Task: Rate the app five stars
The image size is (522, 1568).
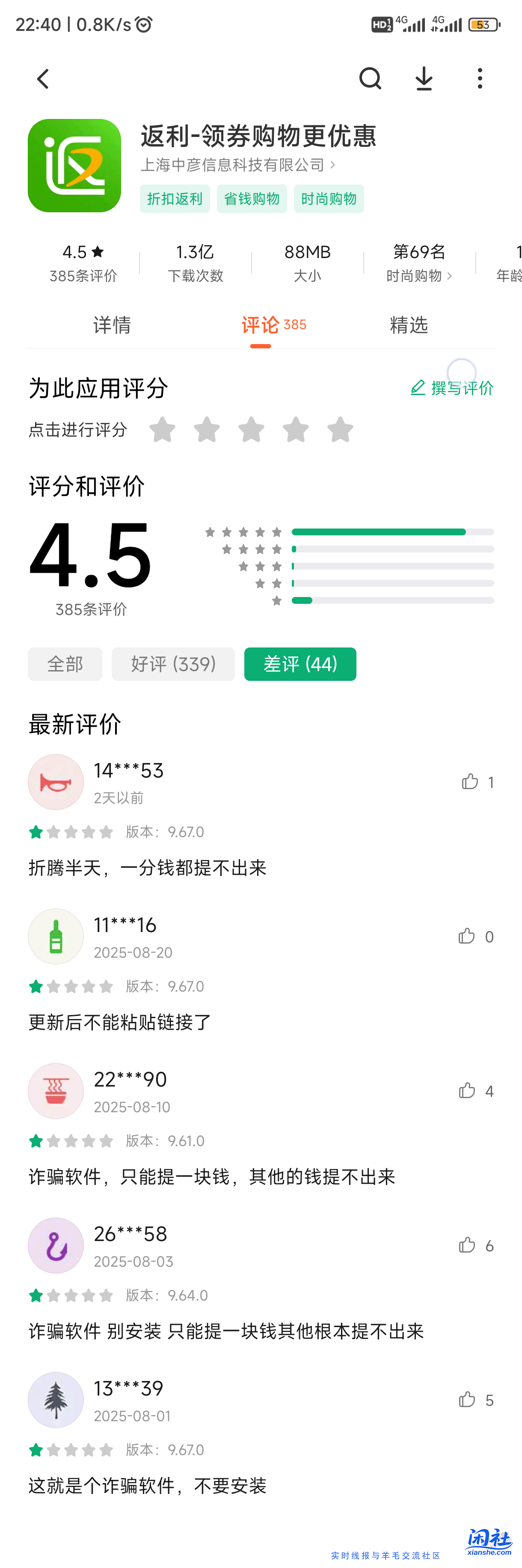Action: click(340, 430)
